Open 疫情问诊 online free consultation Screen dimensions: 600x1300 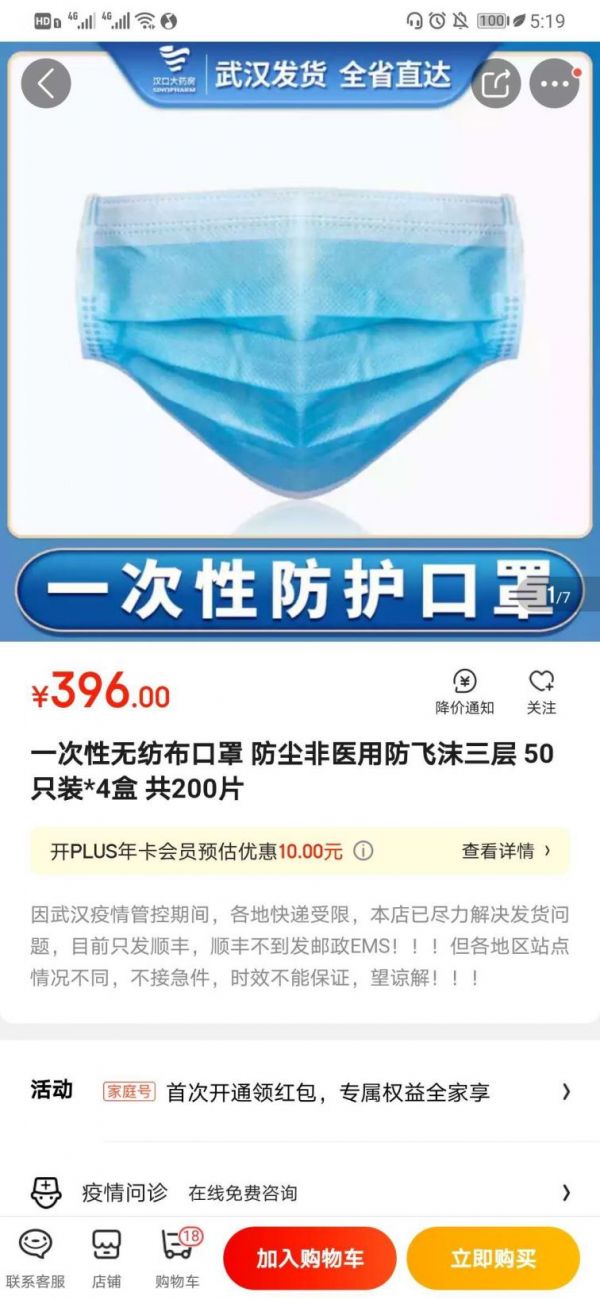300,1192
